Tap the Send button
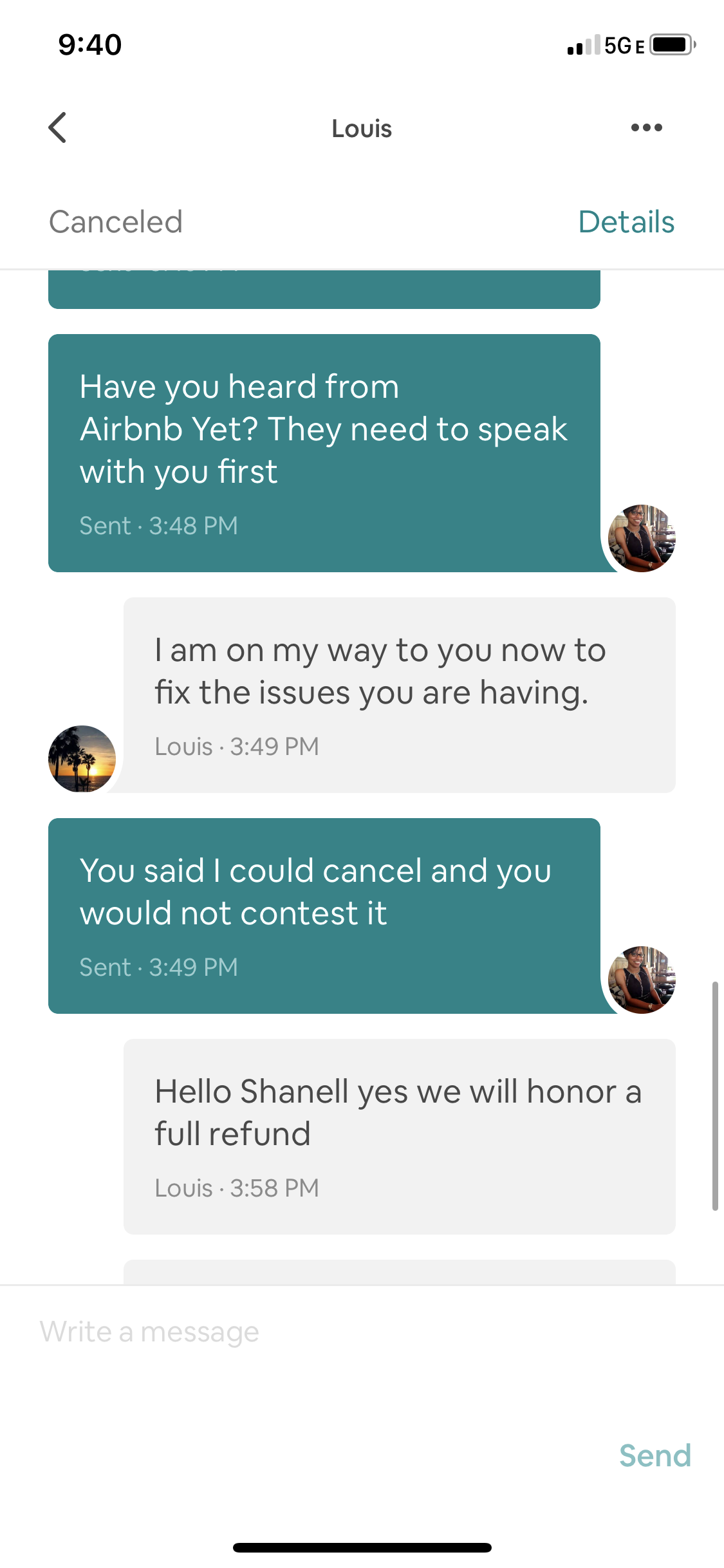 point(655,1455)
